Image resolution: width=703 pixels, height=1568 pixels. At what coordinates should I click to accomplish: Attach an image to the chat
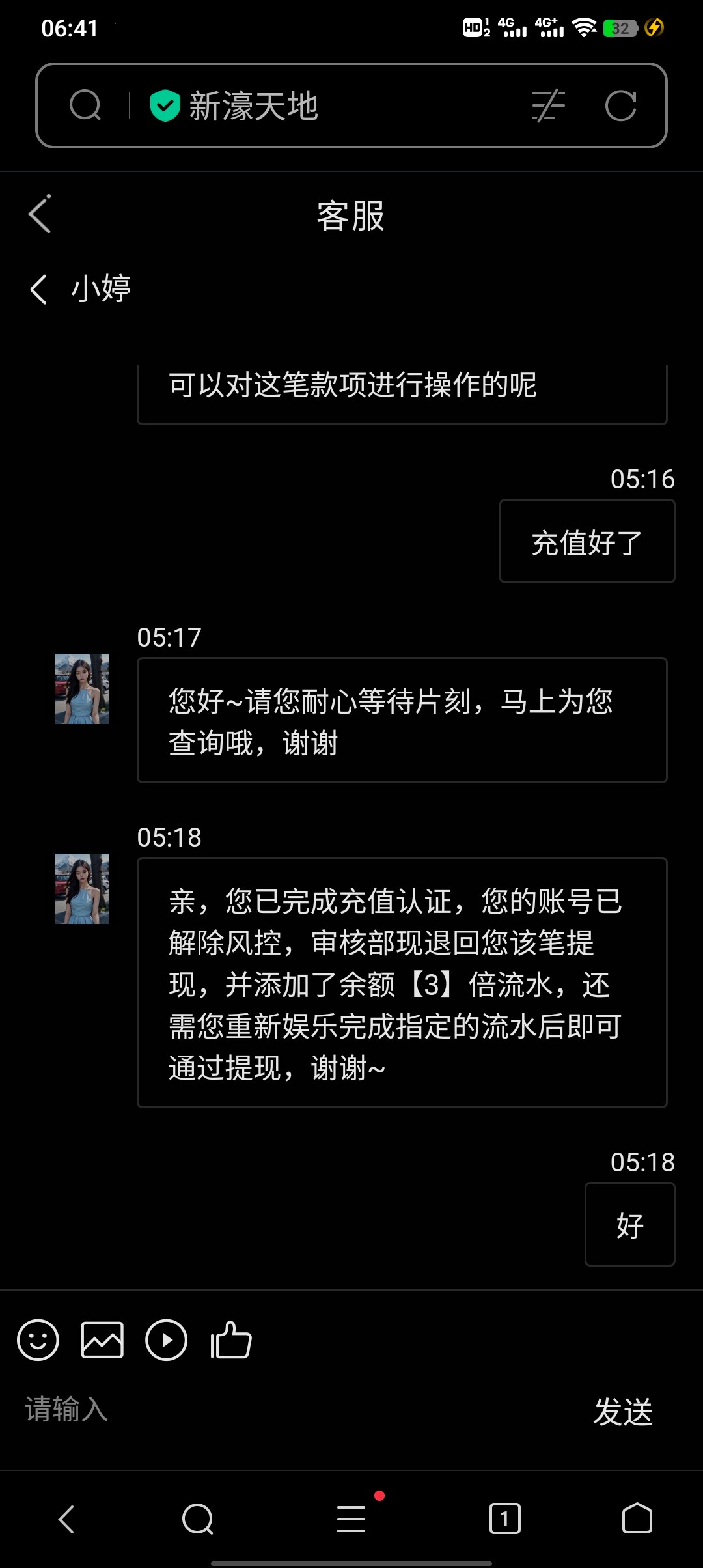[x=102, y=1340]
